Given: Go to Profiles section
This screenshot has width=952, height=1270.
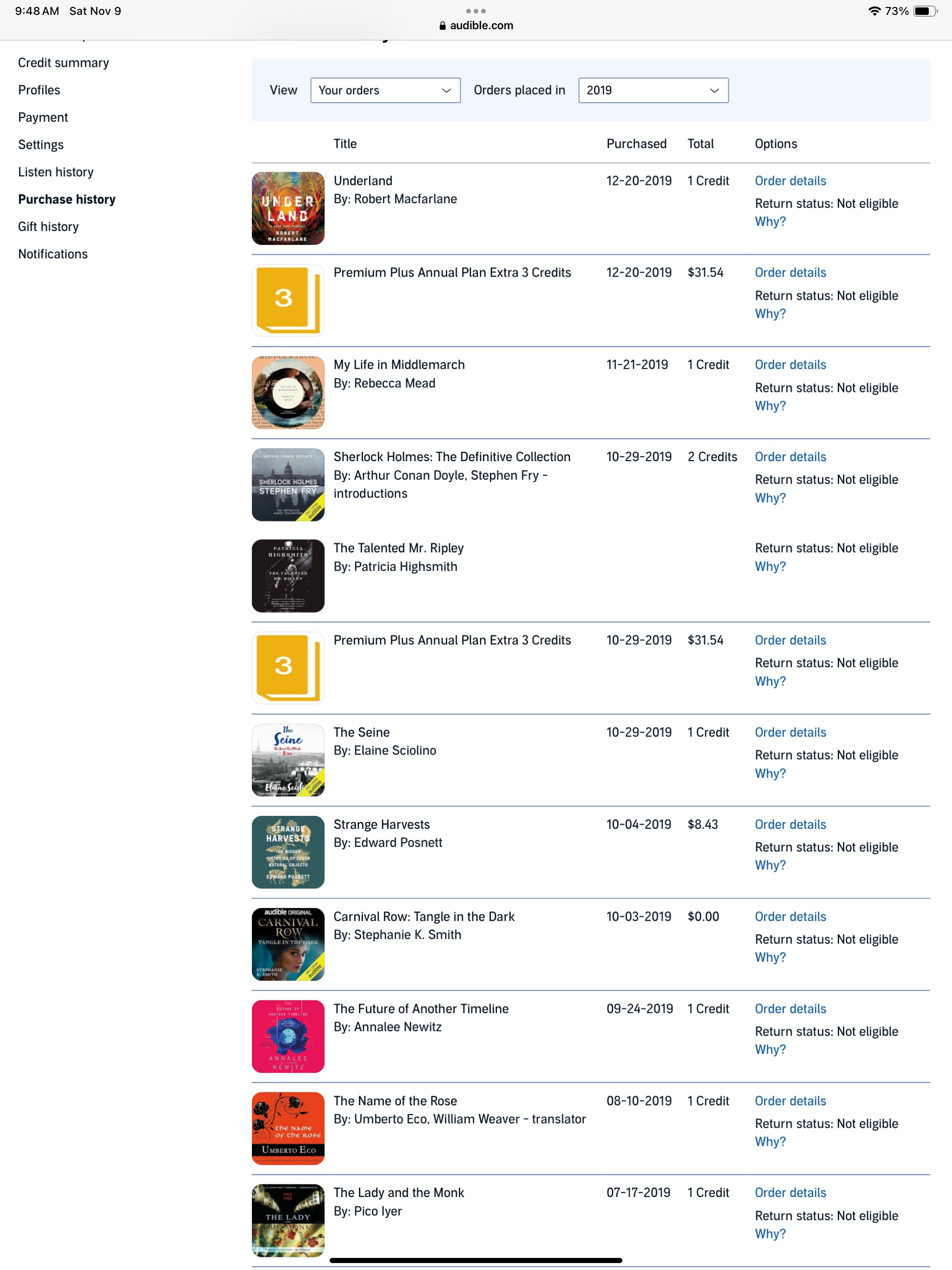Looking at the screenshot, I should 39,90.
